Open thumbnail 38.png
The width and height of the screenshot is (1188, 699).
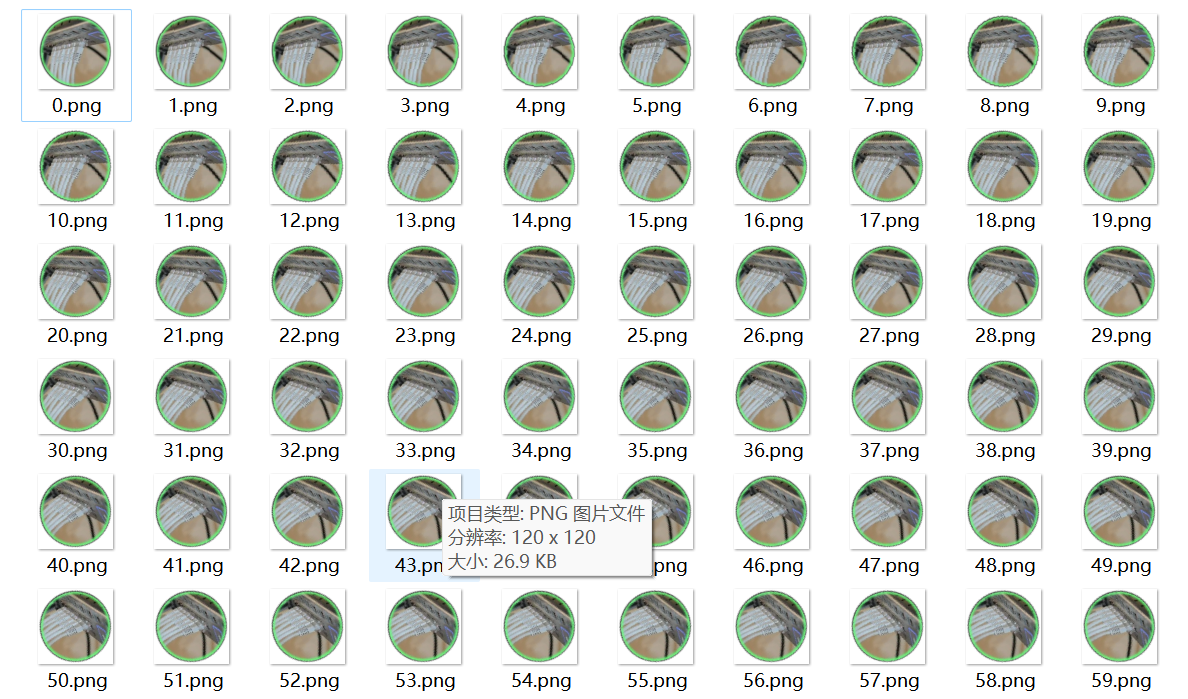[1004, 397]
